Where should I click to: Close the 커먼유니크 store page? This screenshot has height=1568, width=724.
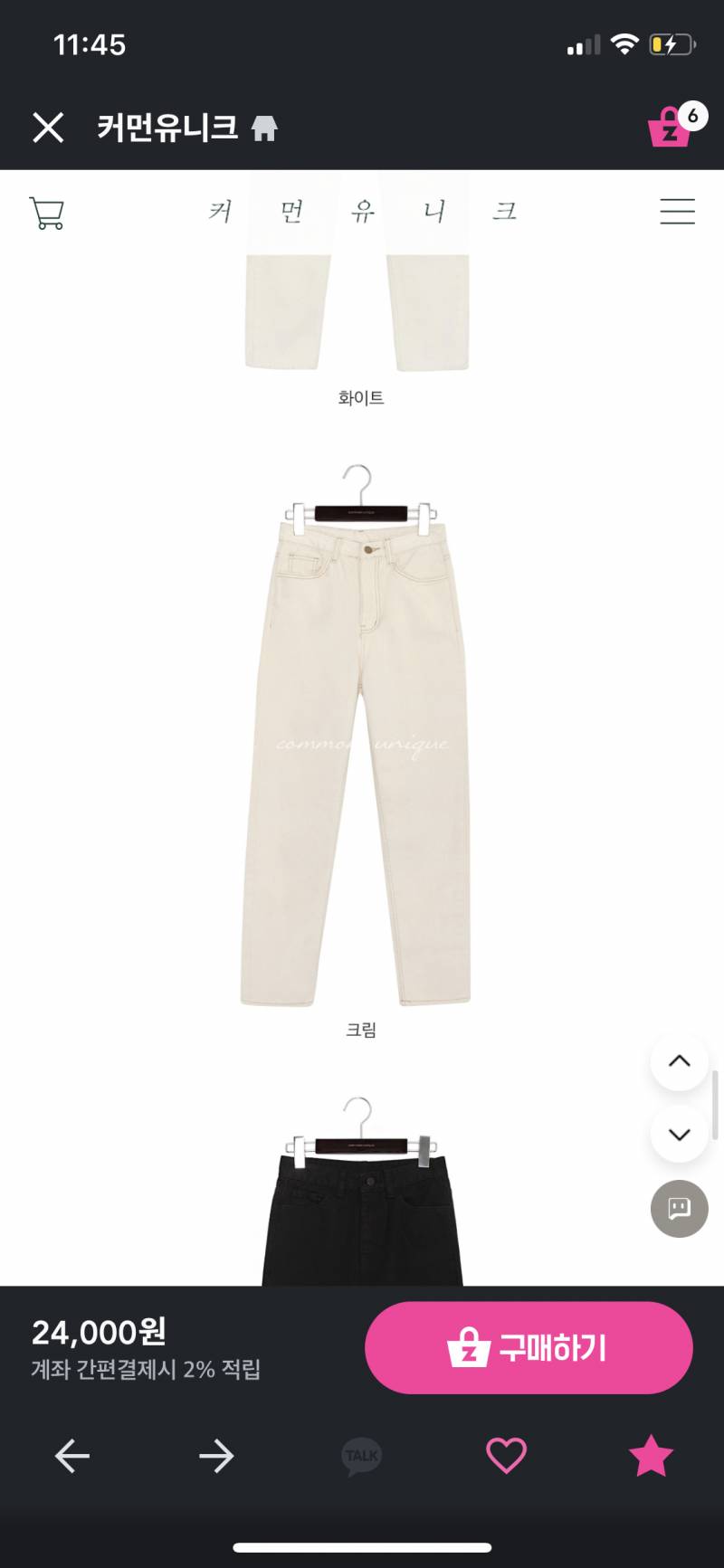coord(48,128)
